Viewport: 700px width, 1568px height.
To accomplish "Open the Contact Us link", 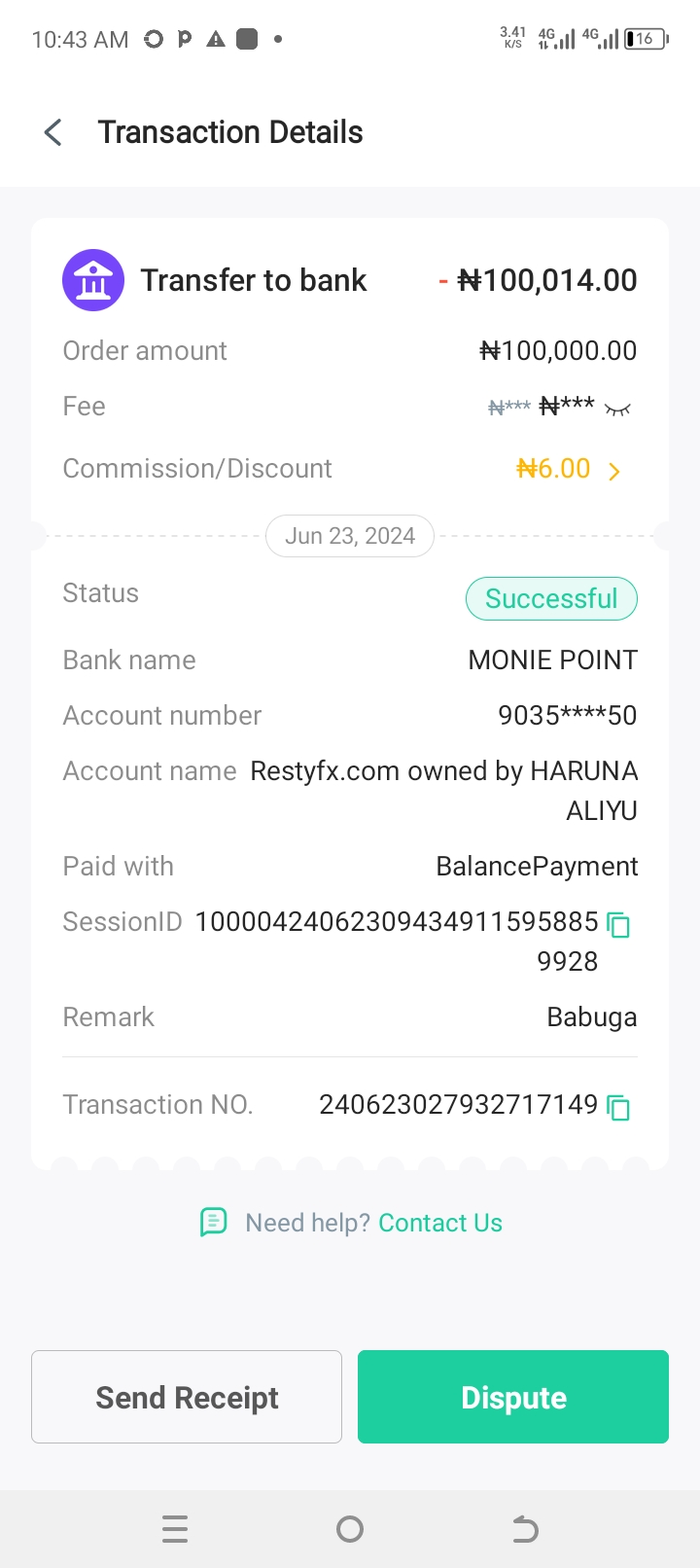I will click(440, 1223).
